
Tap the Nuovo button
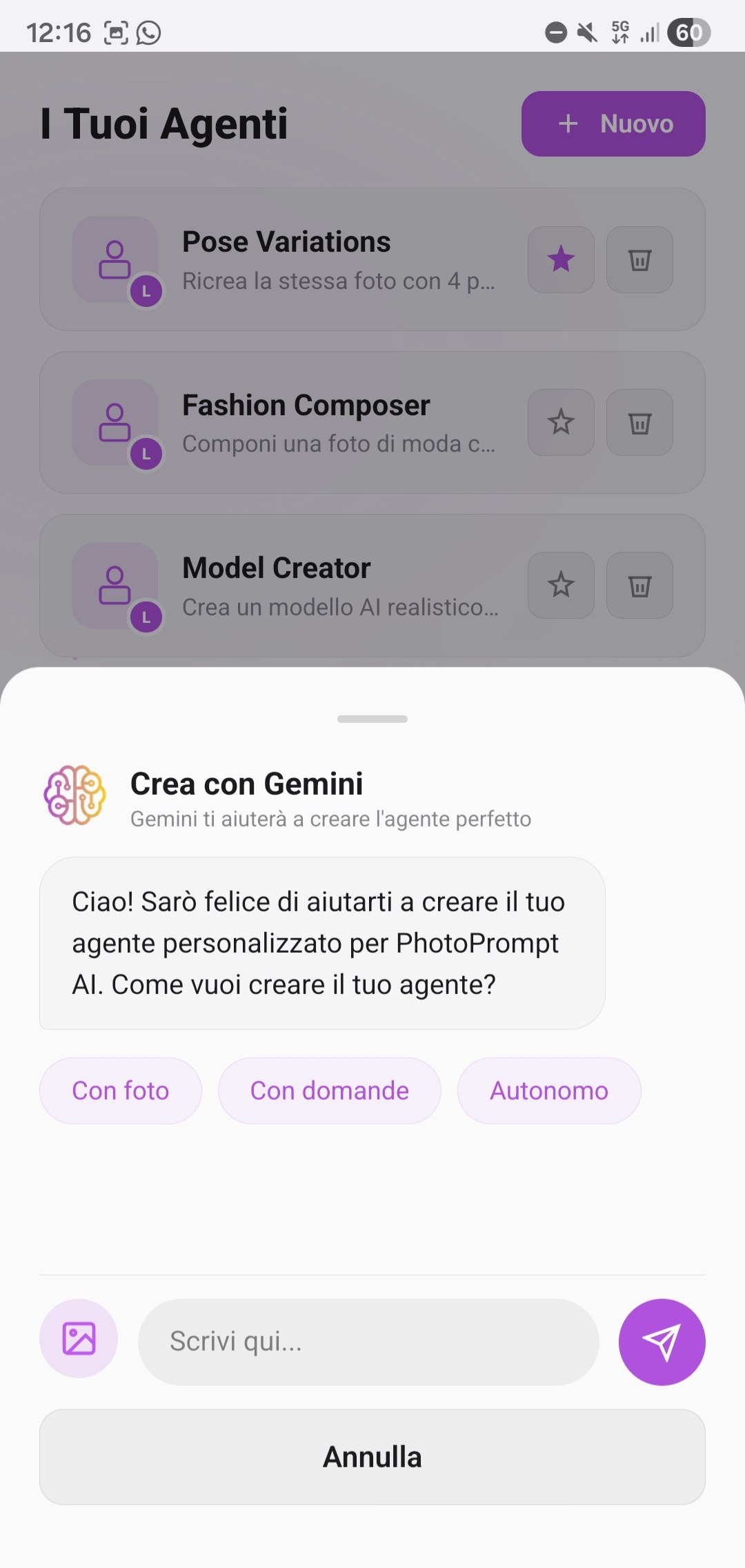click(613, 123)
